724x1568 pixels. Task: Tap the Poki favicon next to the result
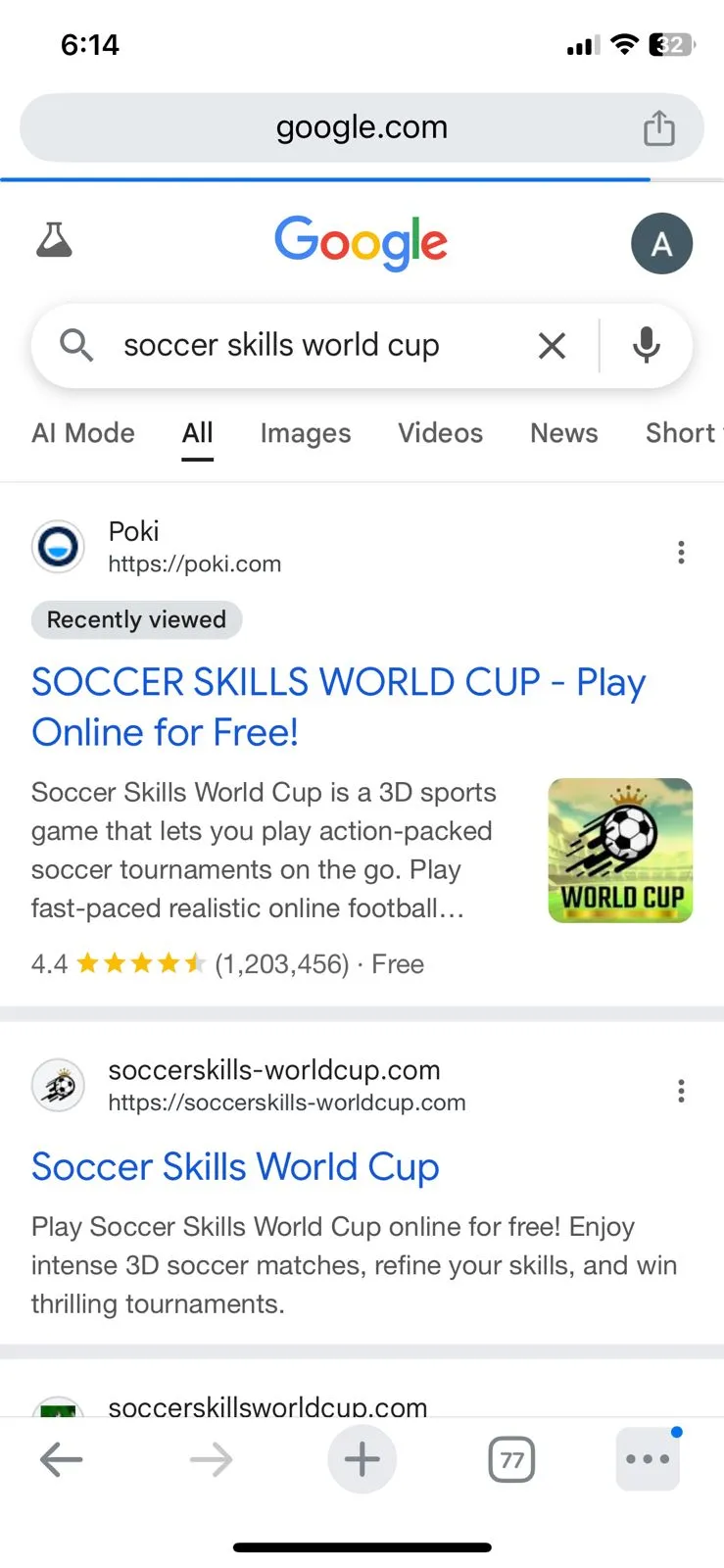[x=58, y=547]
